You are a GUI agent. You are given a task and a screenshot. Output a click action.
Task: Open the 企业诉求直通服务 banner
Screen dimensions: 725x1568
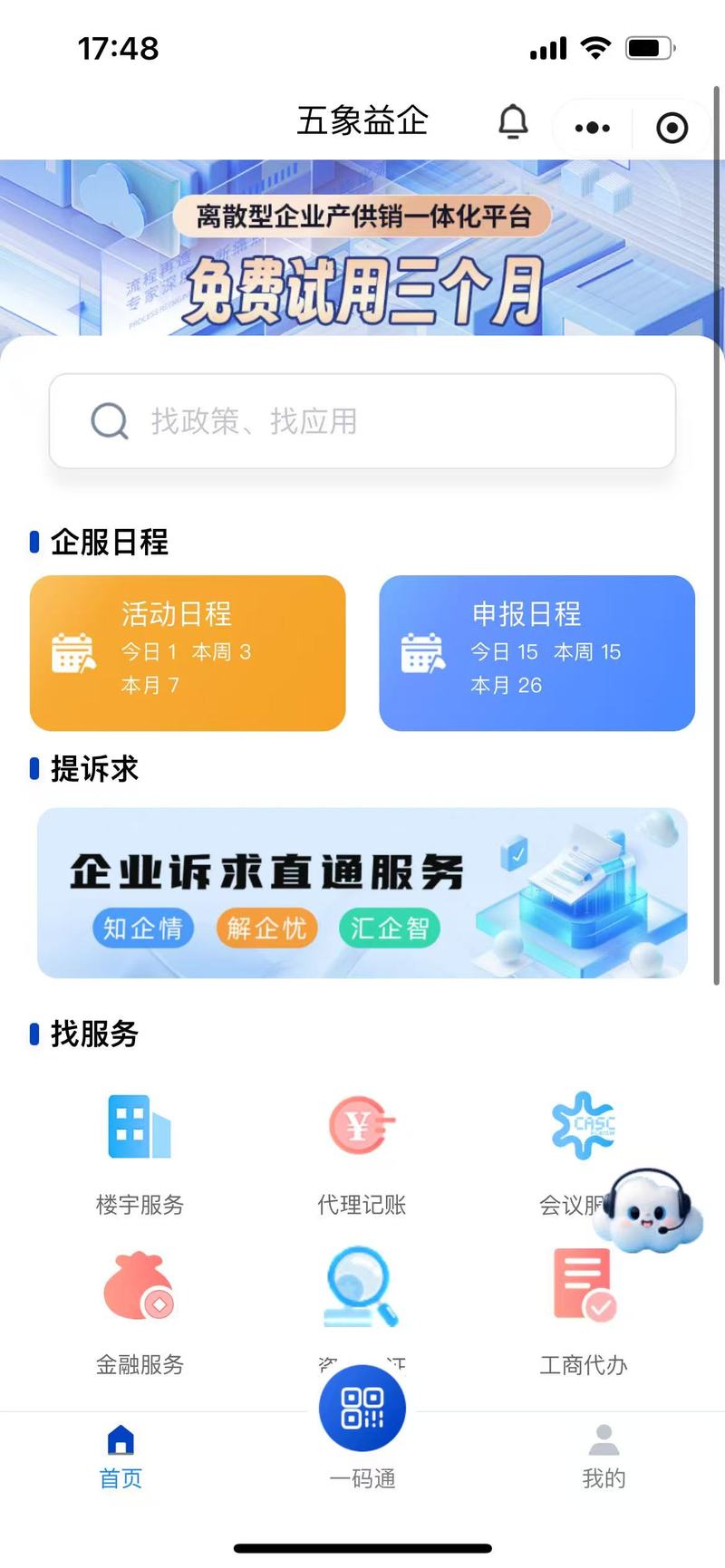[362, 893]
